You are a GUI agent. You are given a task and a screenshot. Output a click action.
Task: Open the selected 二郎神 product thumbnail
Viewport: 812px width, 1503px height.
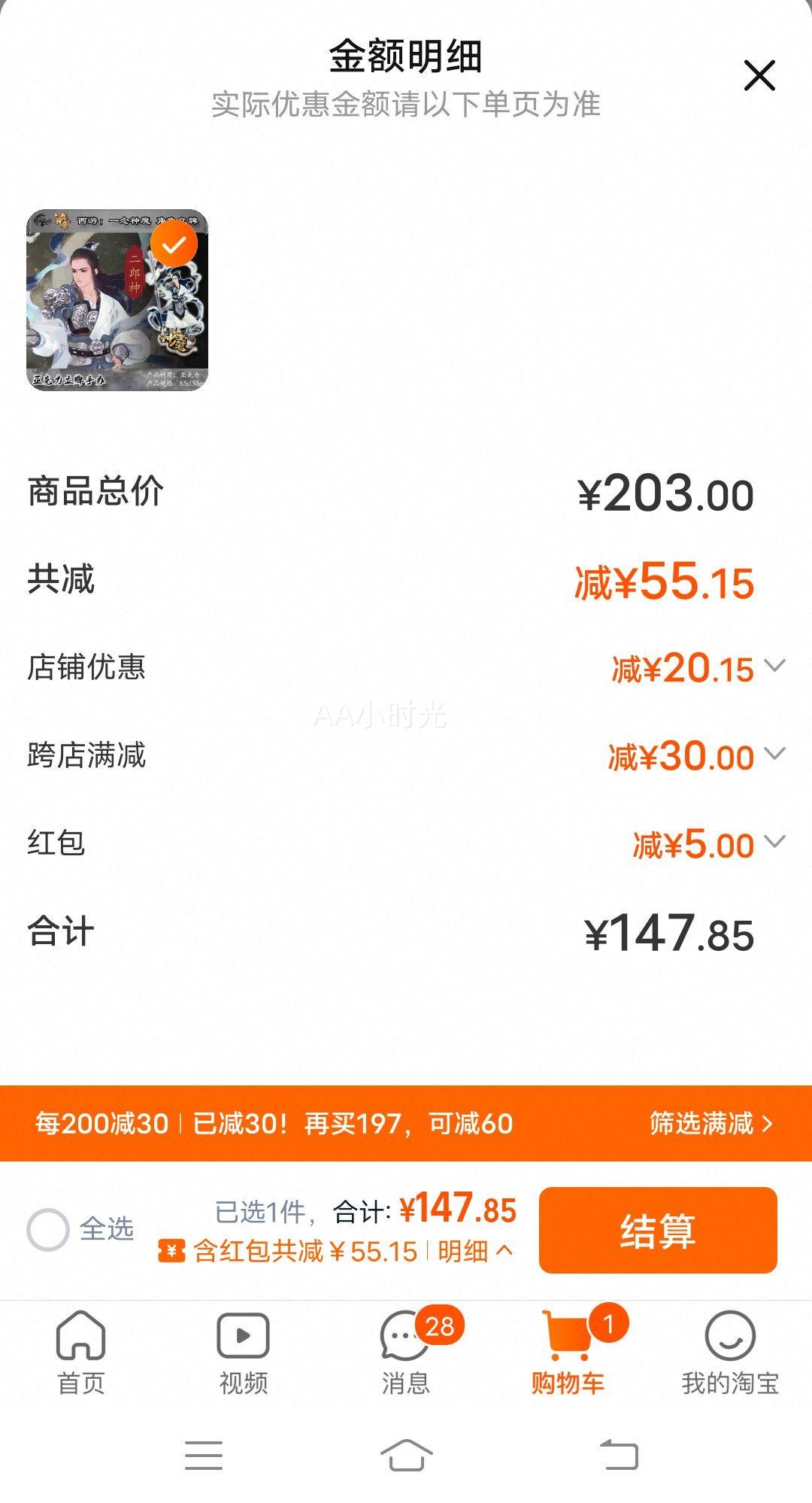tap(117, 300)
